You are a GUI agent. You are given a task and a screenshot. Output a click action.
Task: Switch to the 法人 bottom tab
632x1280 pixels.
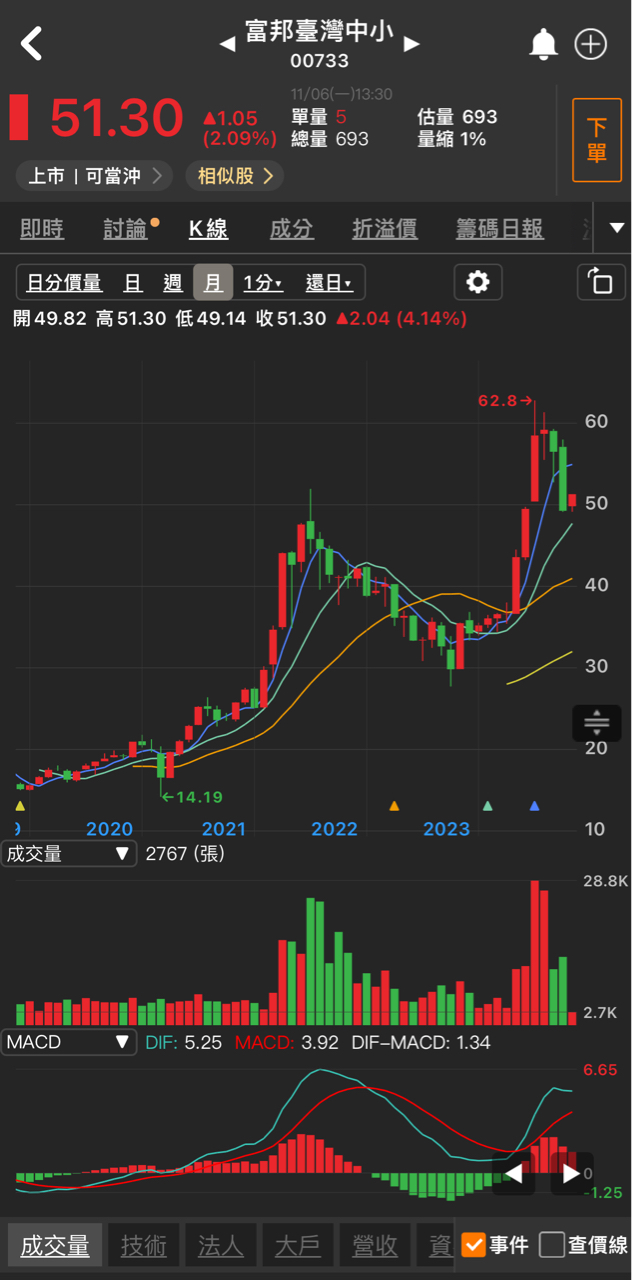(x=221, y=1245)
